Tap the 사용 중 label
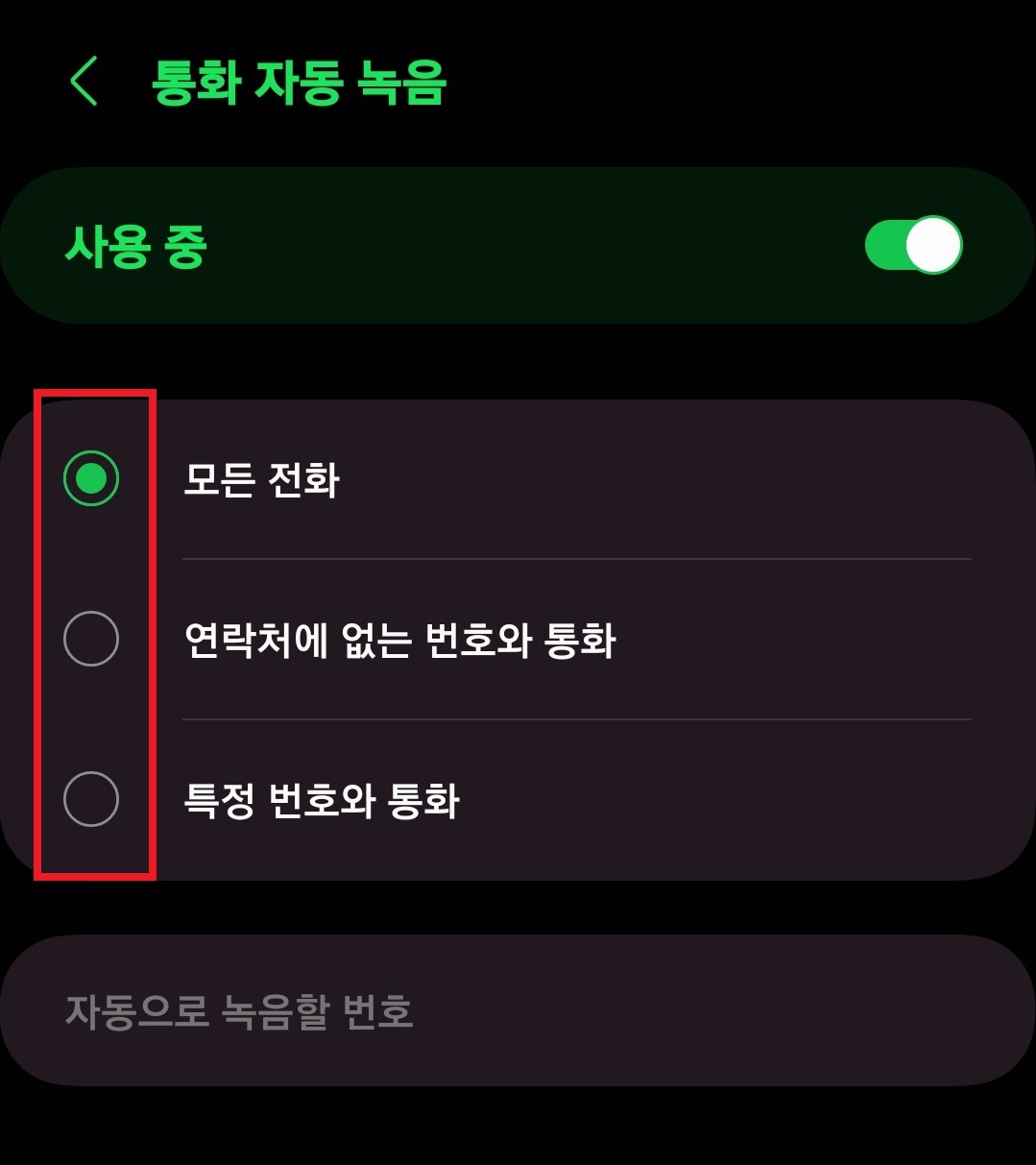Screen dimensions: 1036x1165 coord(137,245)
